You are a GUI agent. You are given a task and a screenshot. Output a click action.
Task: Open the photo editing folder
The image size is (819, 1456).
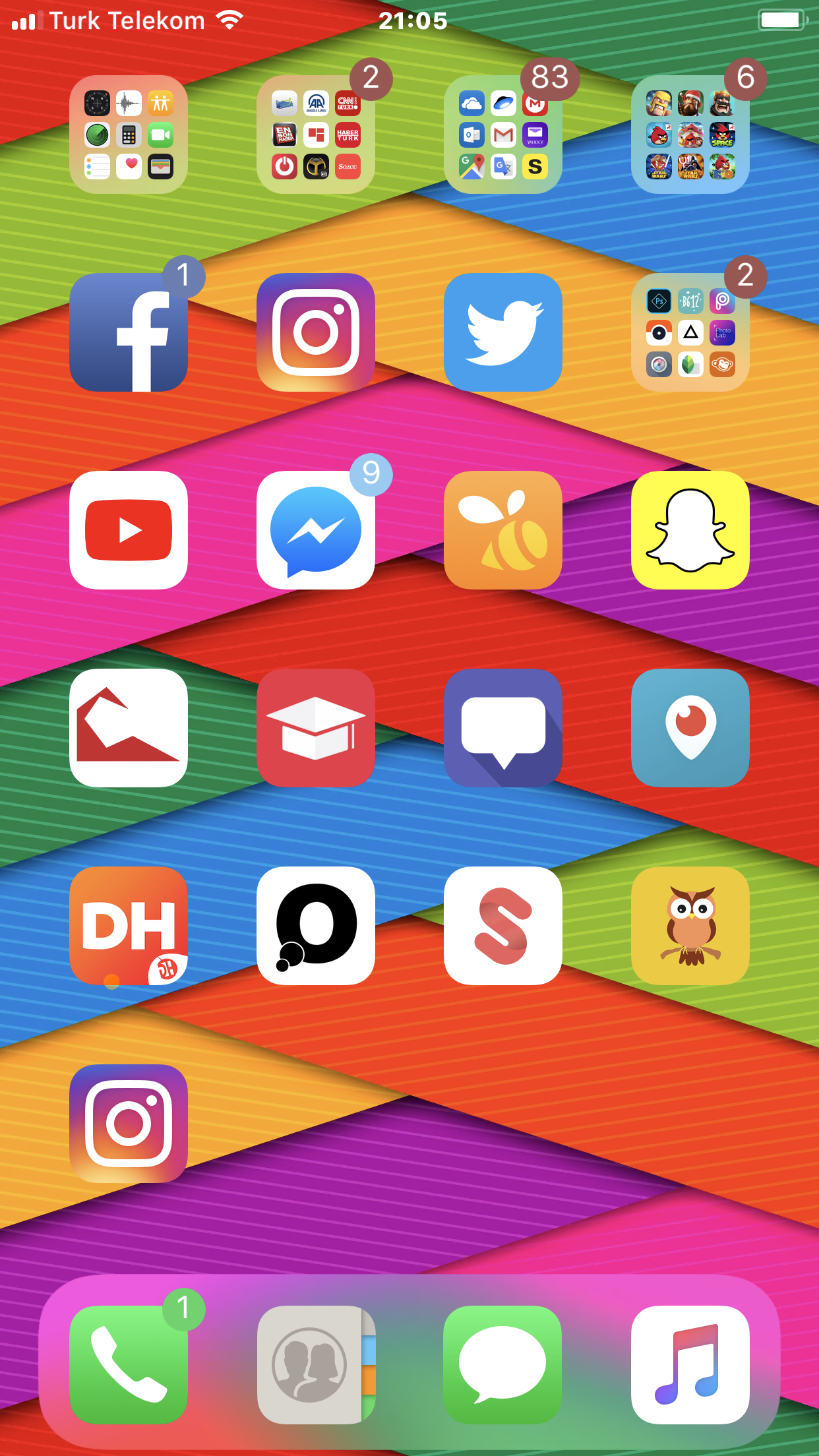(690, 332)
